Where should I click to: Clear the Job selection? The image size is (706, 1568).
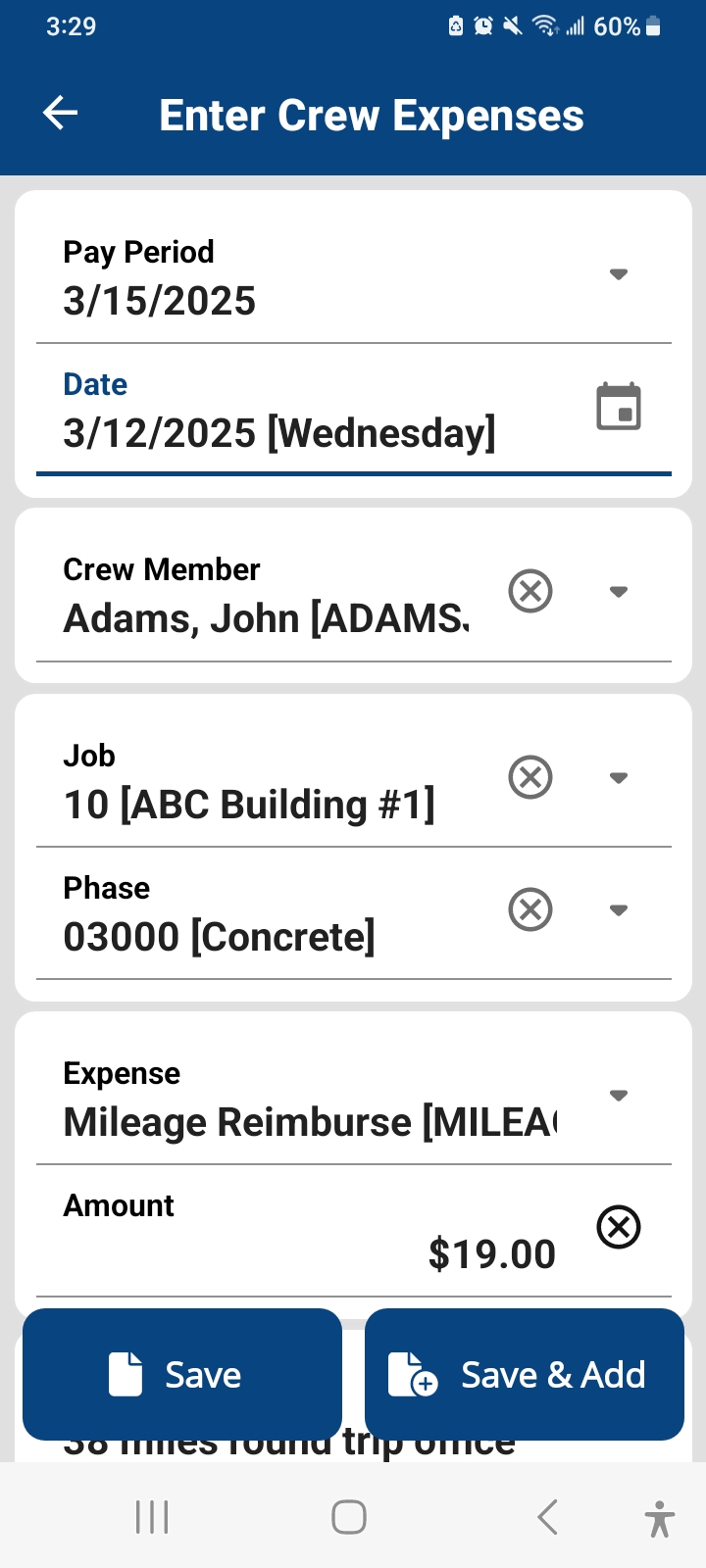(530, 777)
